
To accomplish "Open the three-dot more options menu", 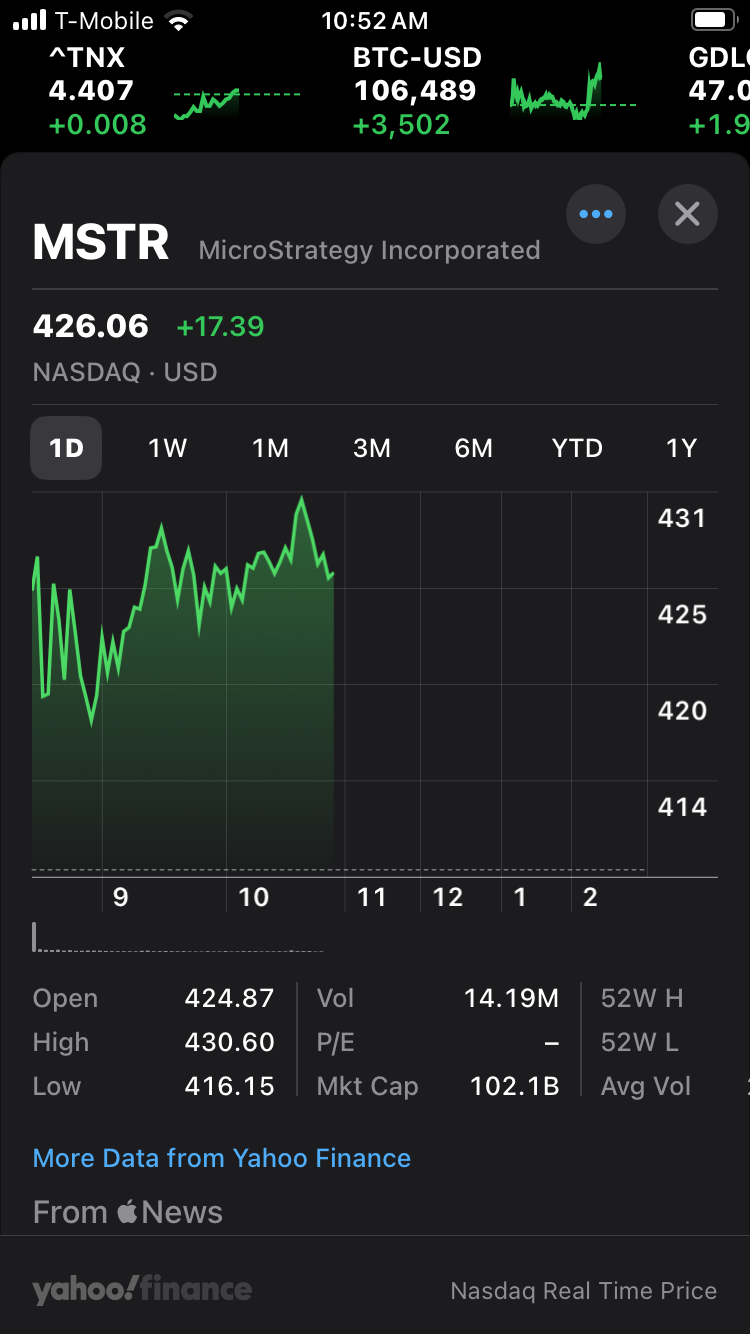I will point(596,214).
